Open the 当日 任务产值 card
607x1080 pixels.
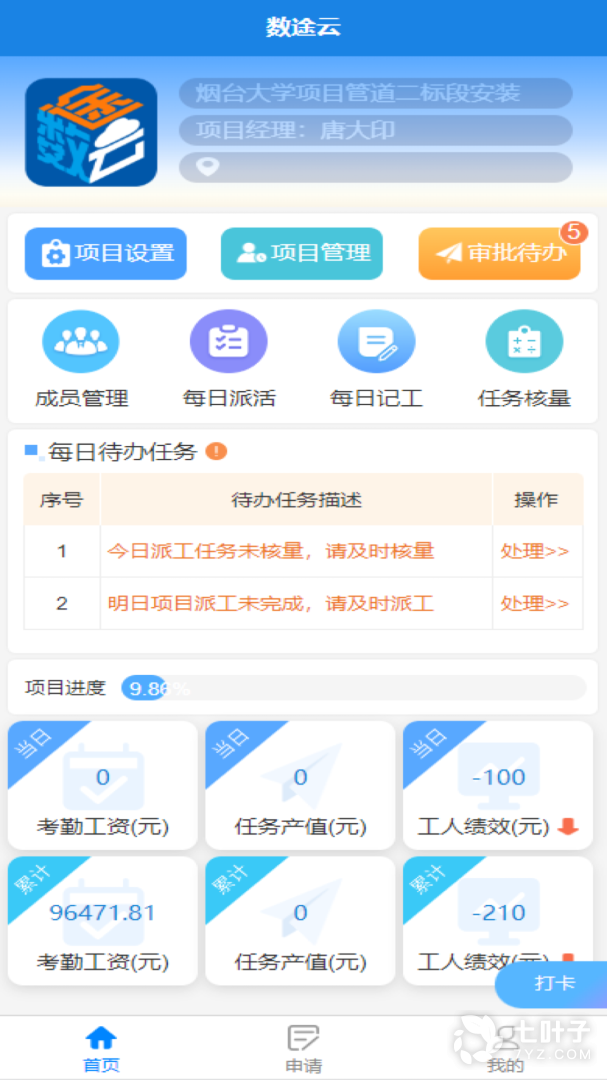pos(301,786)
